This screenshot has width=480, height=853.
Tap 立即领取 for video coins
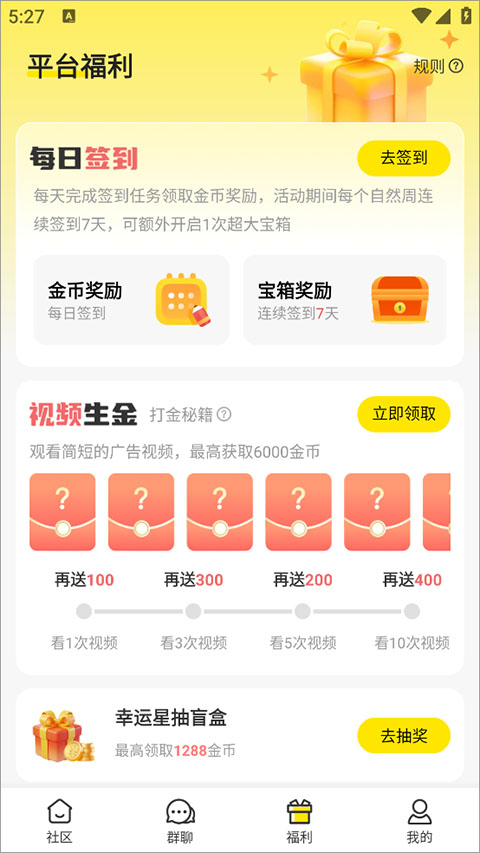point(404,414)
